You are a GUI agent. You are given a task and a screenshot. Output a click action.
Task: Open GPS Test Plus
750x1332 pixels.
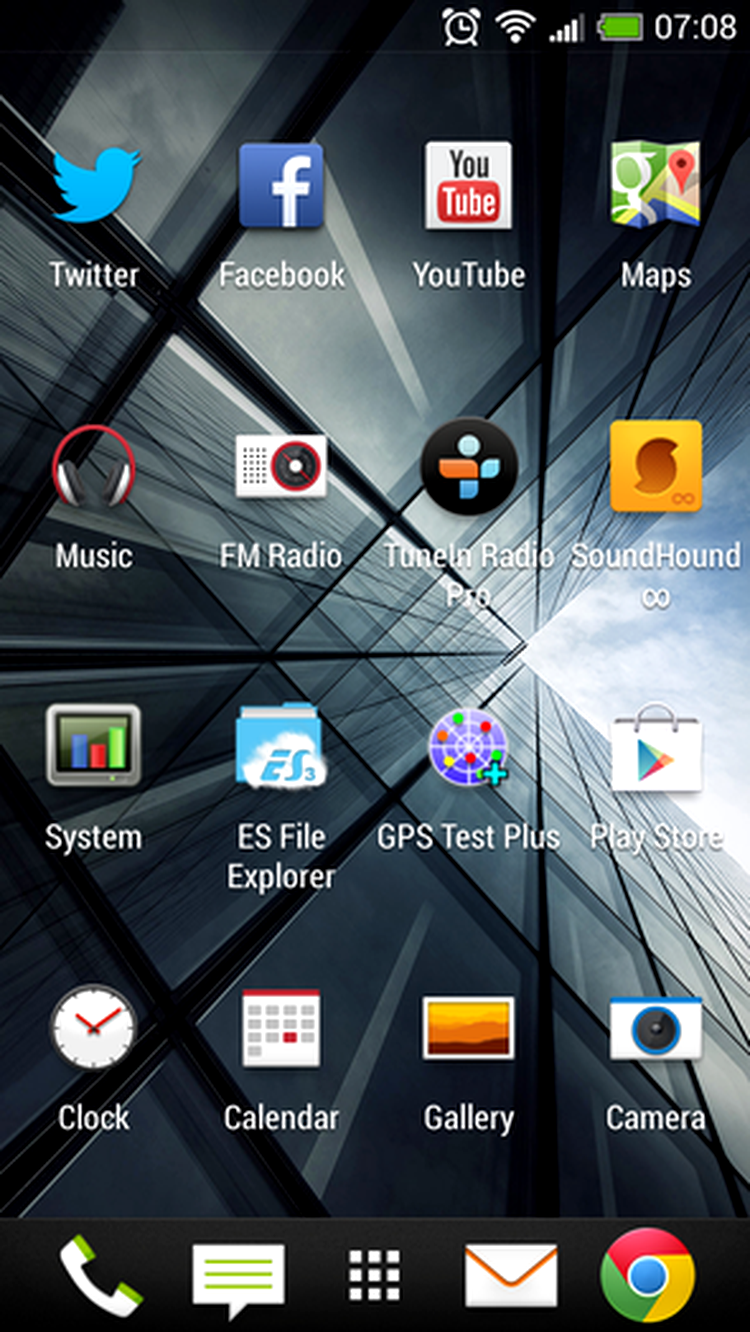[468, 747]
